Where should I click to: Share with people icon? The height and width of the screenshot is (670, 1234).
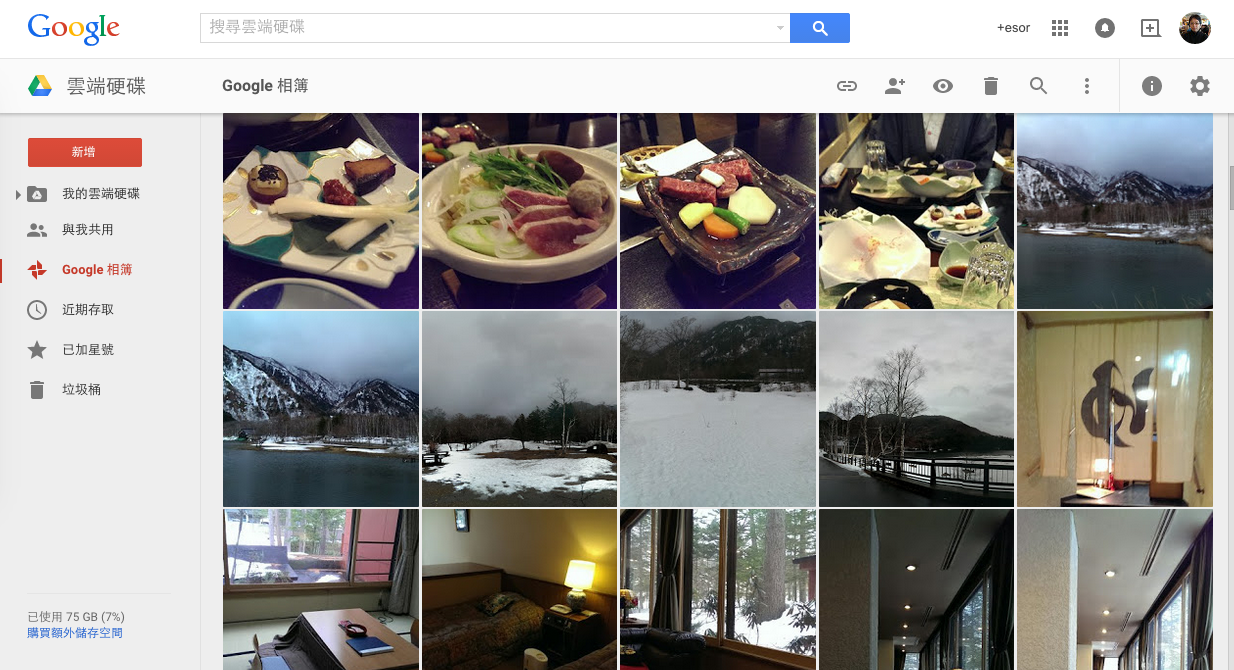pos(895,86)
